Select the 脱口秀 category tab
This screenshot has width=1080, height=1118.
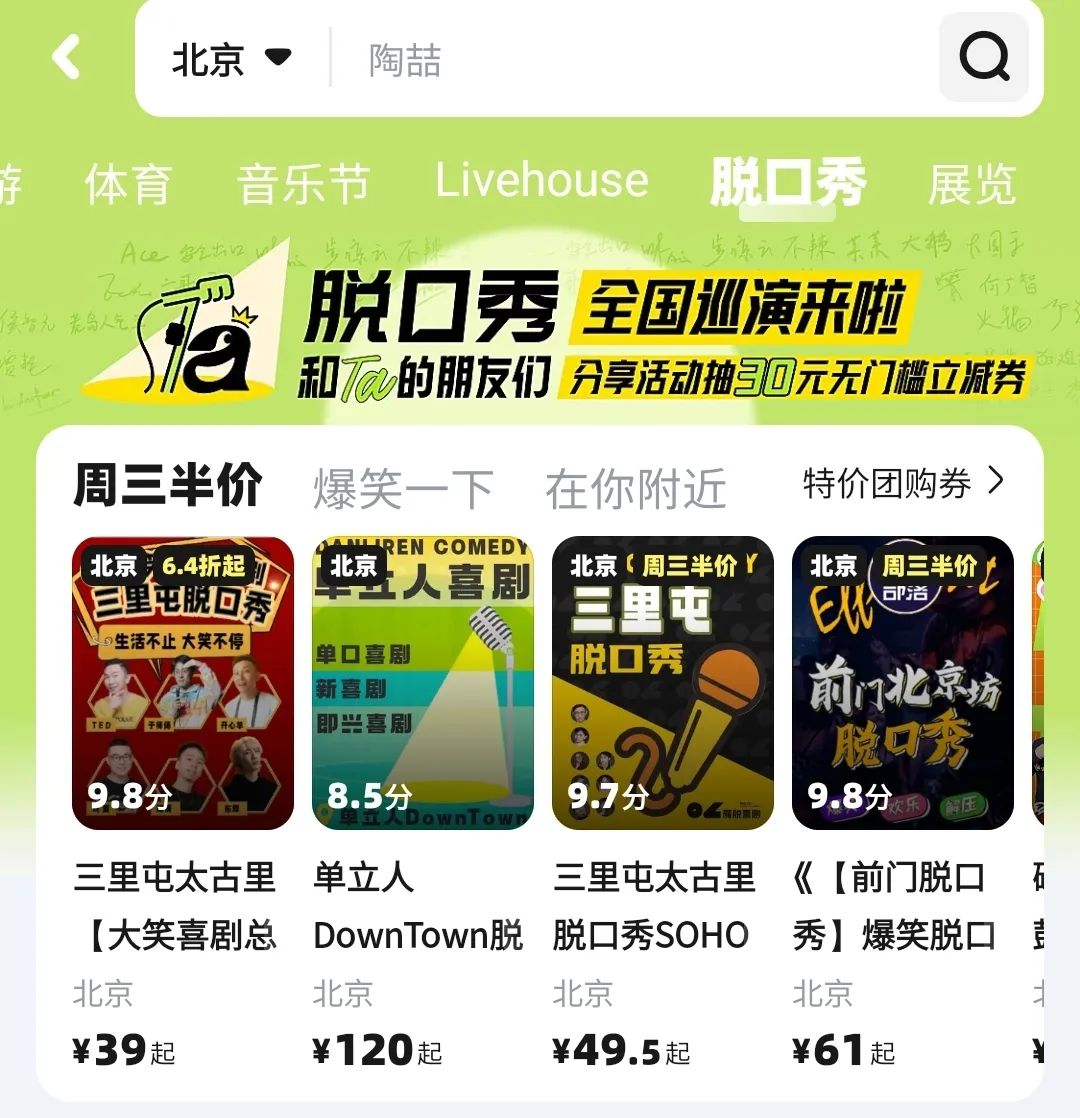pyautogui.click(x=787, y=183)
